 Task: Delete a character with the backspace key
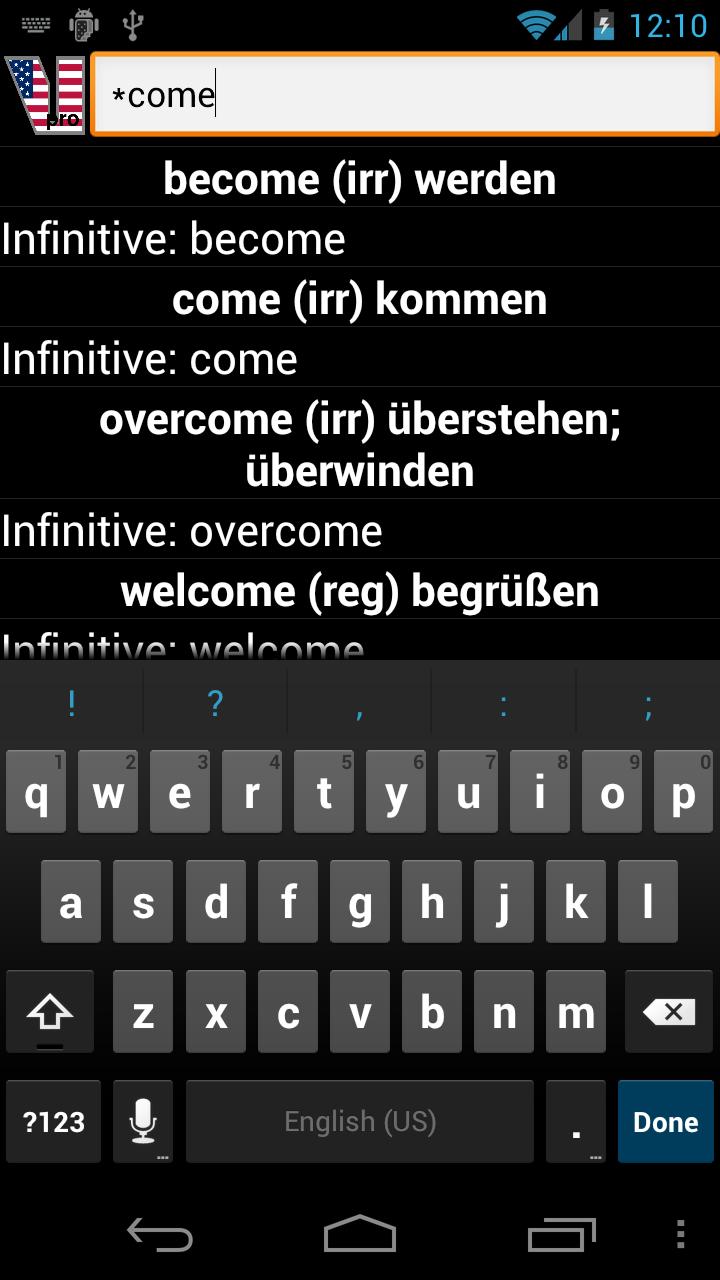668,1014
